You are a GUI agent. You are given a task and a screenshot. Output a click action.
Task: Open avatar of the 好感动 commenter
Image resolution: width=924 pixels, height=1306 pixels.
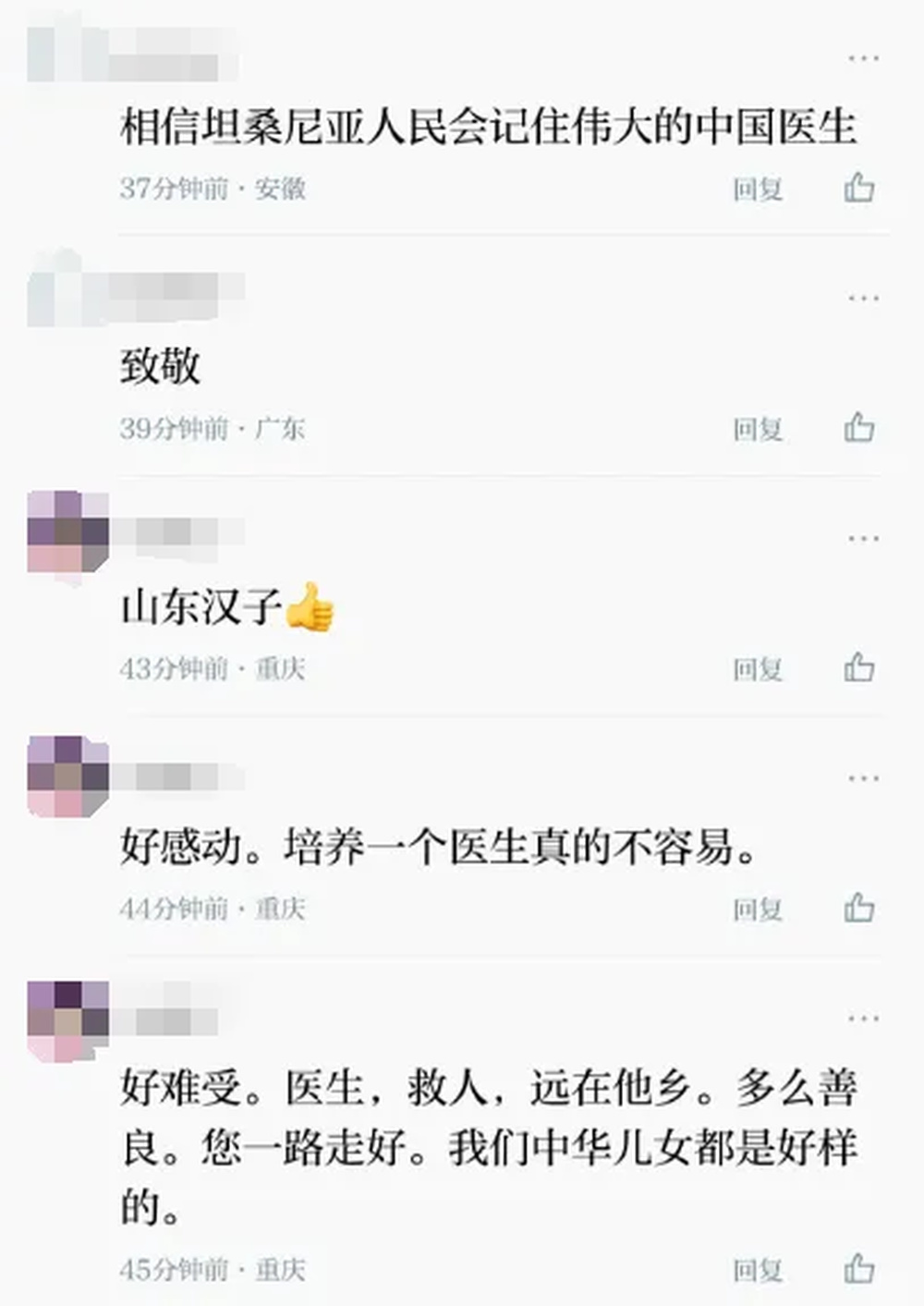click(67, 776)
